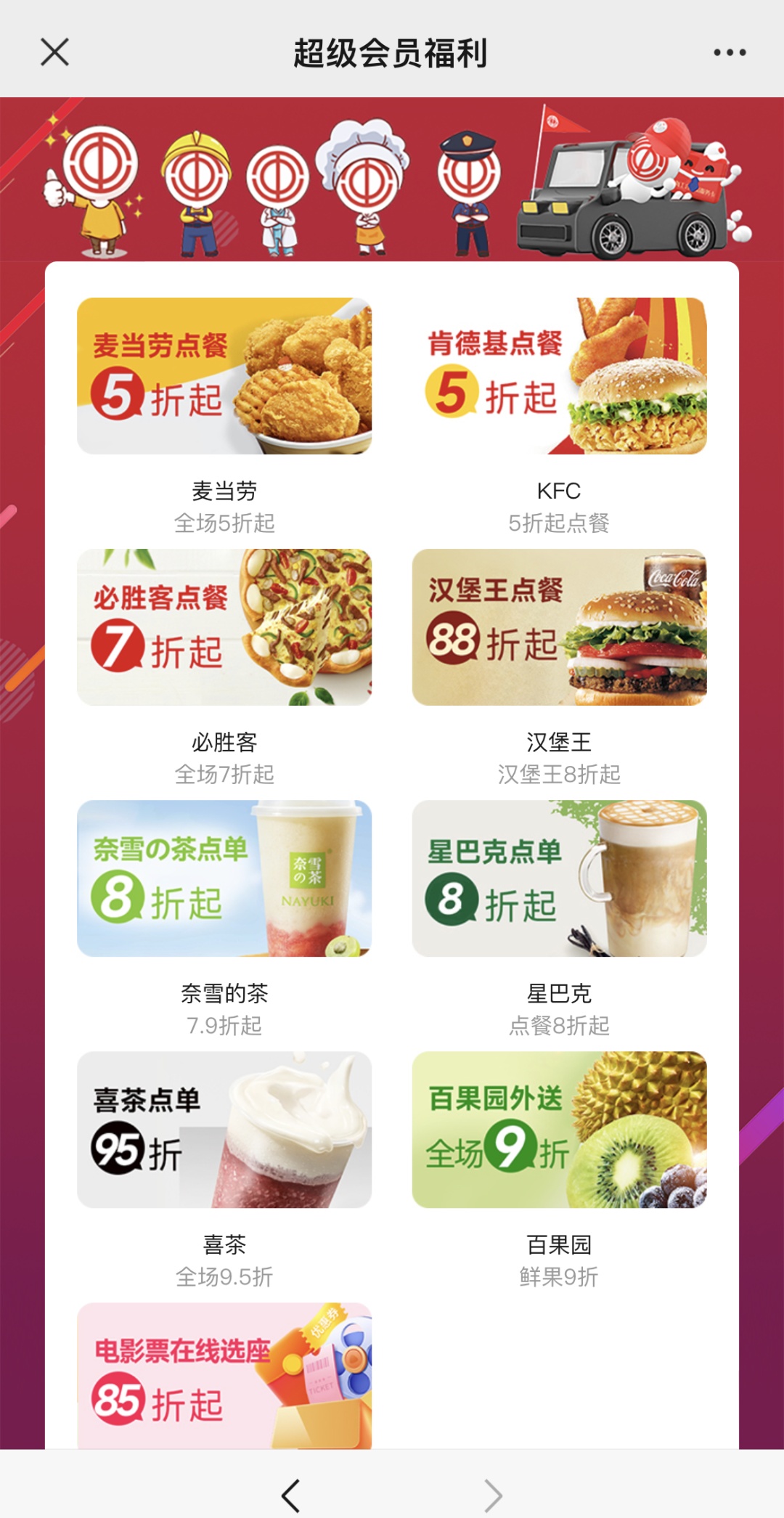Screen dimensions: 784x1518
Task: Open the 喜茶 全场9.5折 offer
Action: pyautogui.click(x=224, y=1130)
